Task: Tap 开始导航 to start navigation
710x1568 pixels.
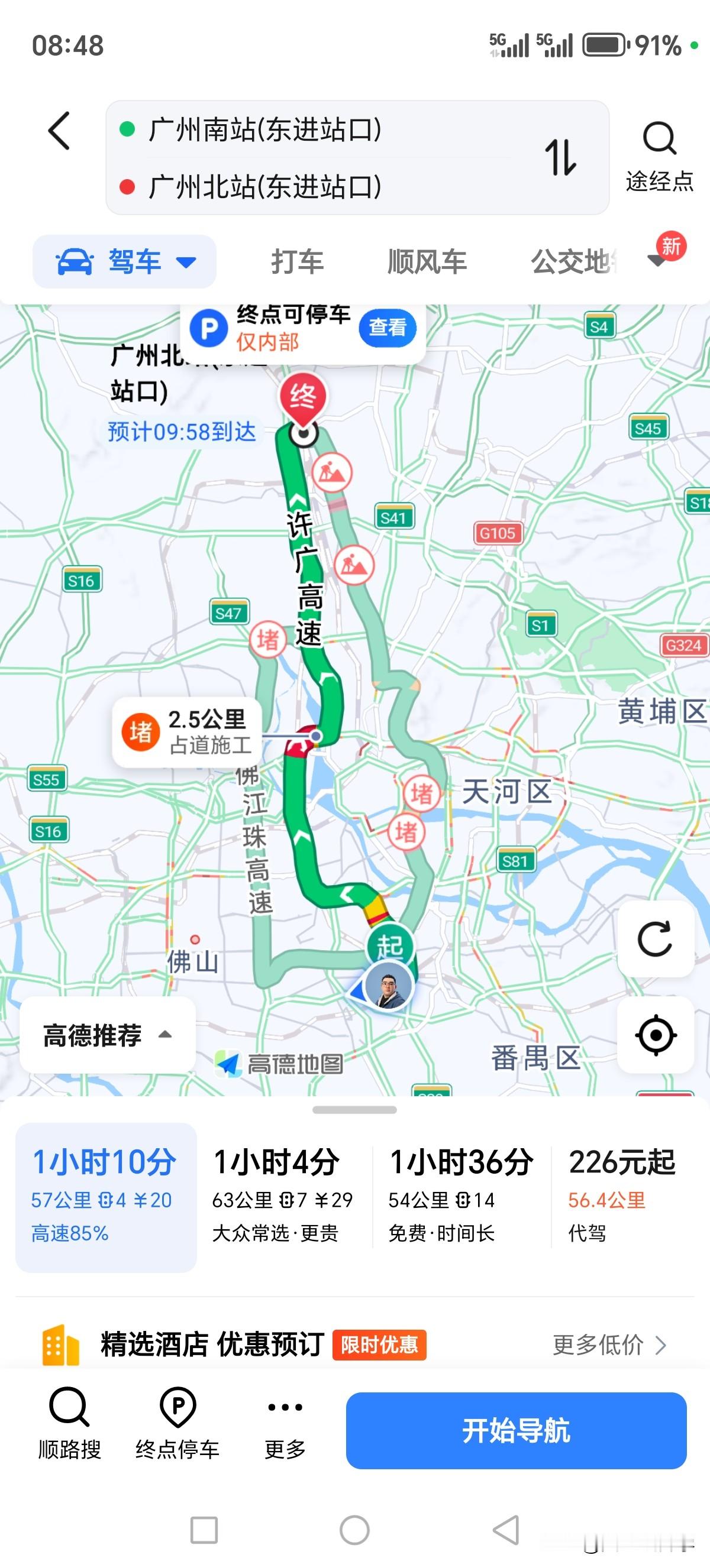Action: pyautogui.click(x=517, y=1431)
